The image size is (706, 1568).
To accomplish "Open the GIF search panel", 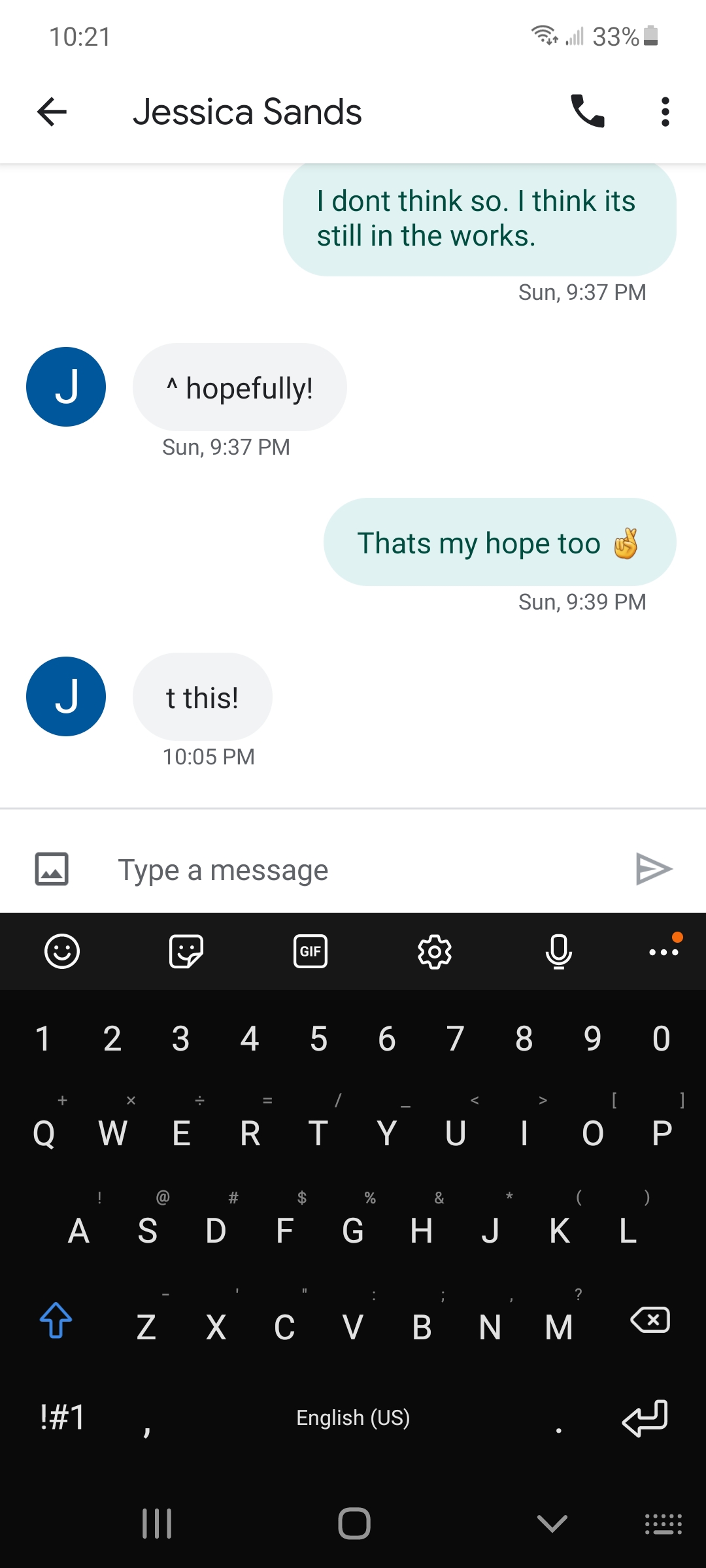I will 310,951.
